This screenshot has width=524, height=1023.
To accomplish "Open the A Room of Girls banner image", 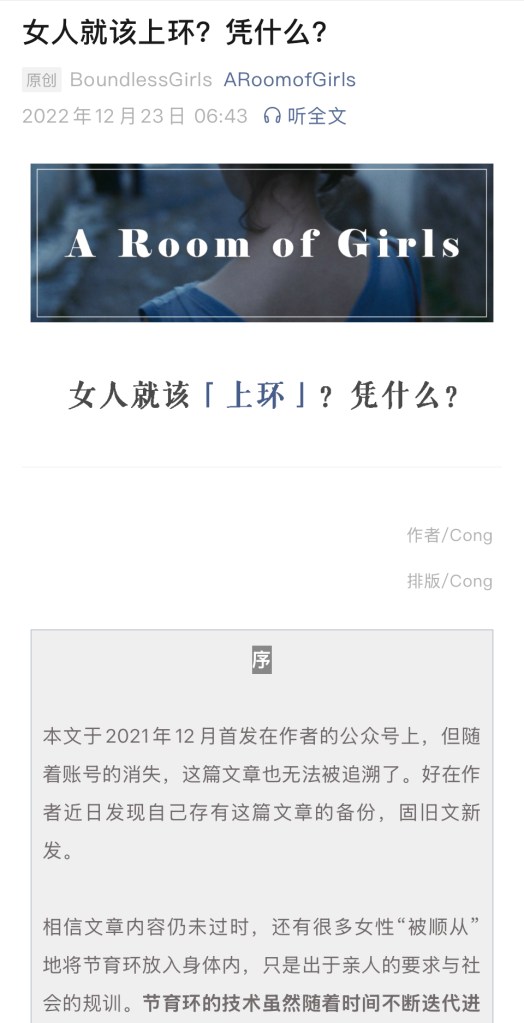I will click(x=262, y=243).
